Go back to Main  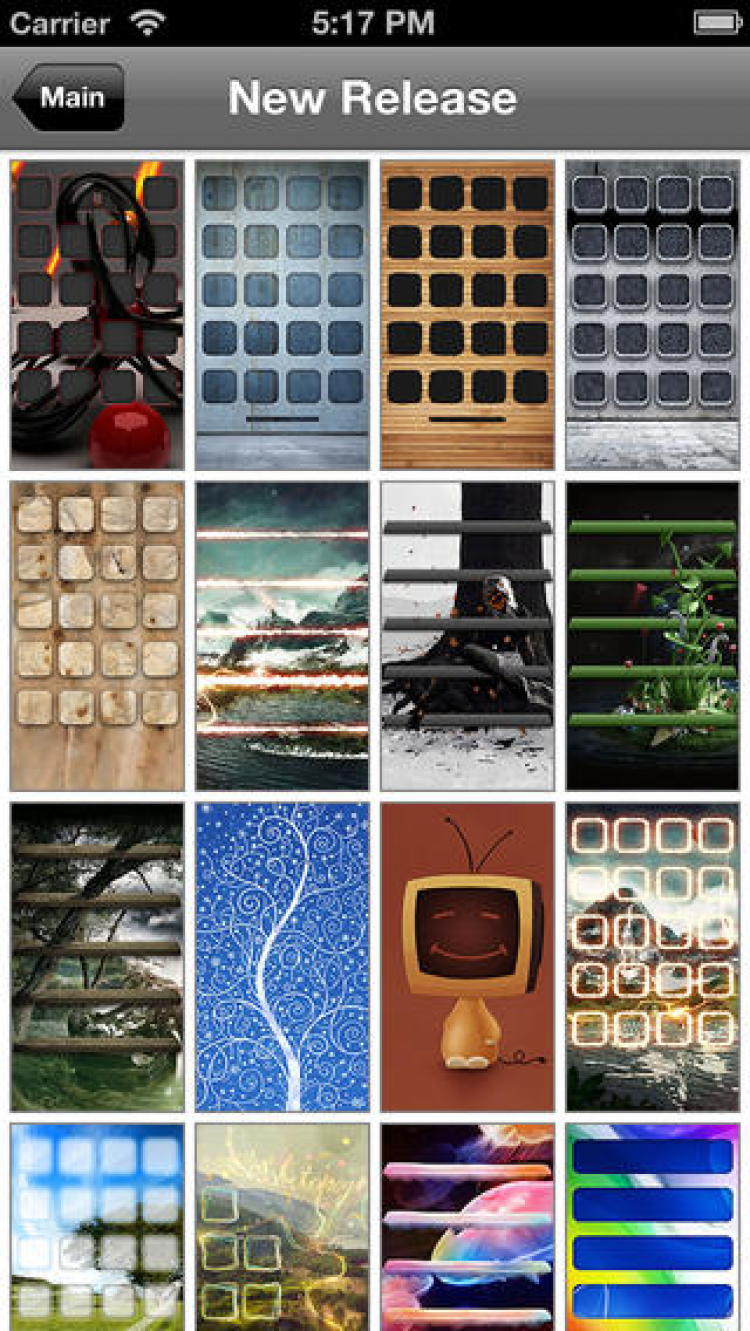coord(70,98)
